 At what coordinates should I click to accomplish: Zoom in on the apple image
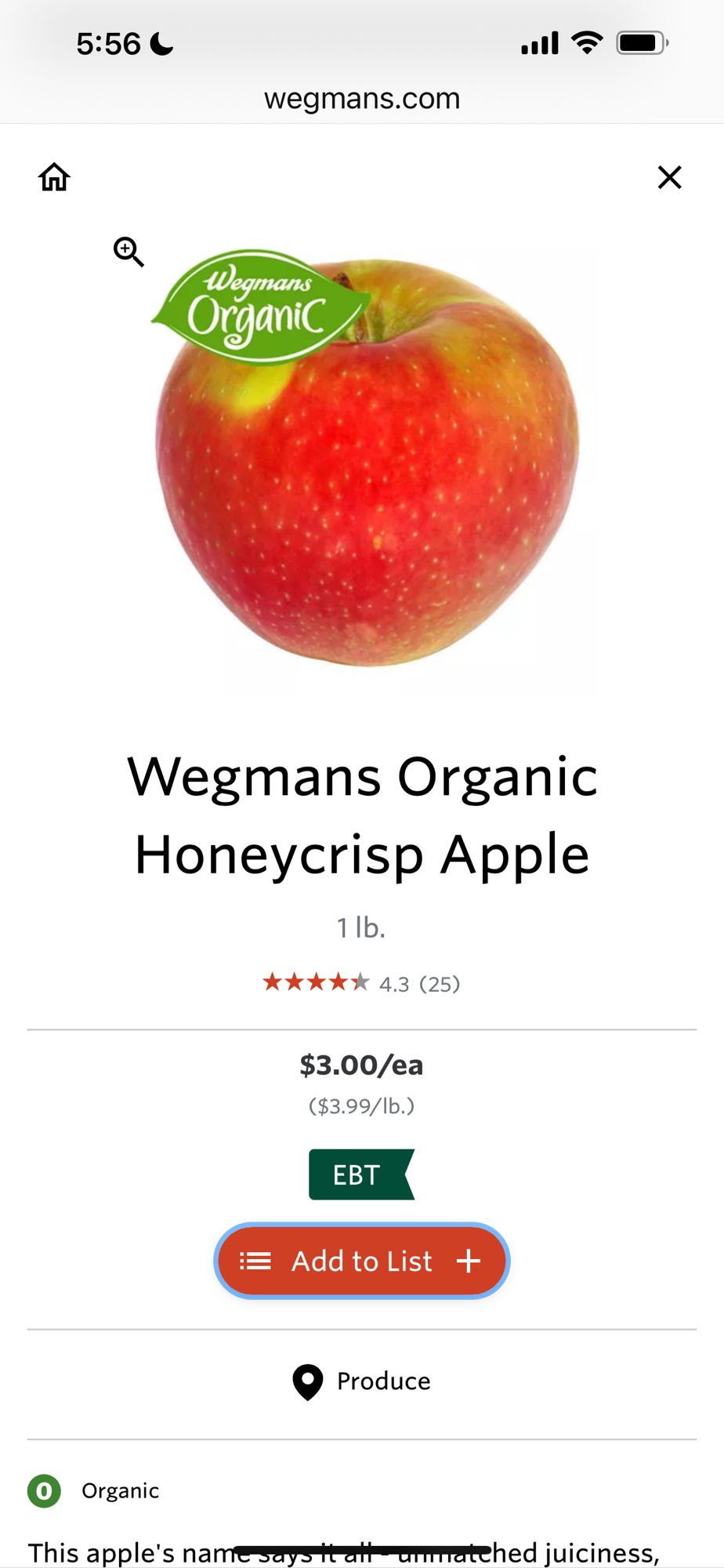point(129,252)
